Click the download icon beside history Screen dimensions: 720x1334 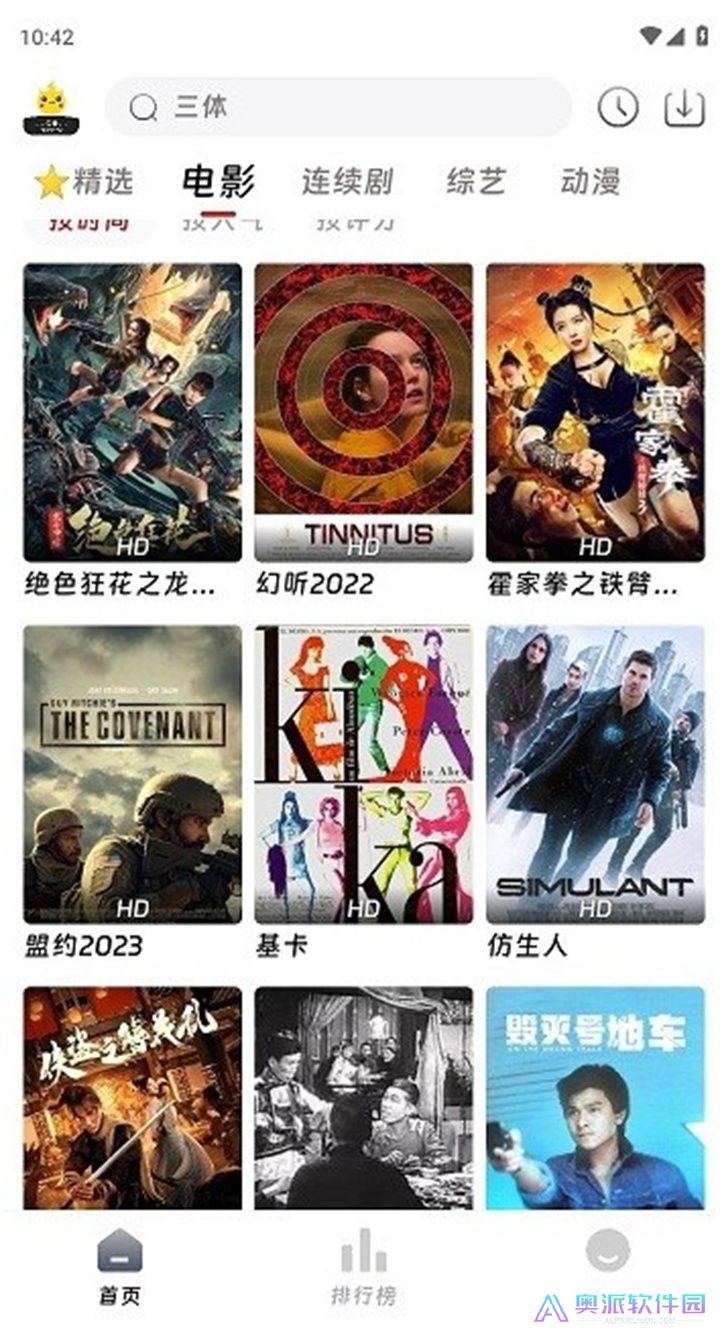pos(684,106)
